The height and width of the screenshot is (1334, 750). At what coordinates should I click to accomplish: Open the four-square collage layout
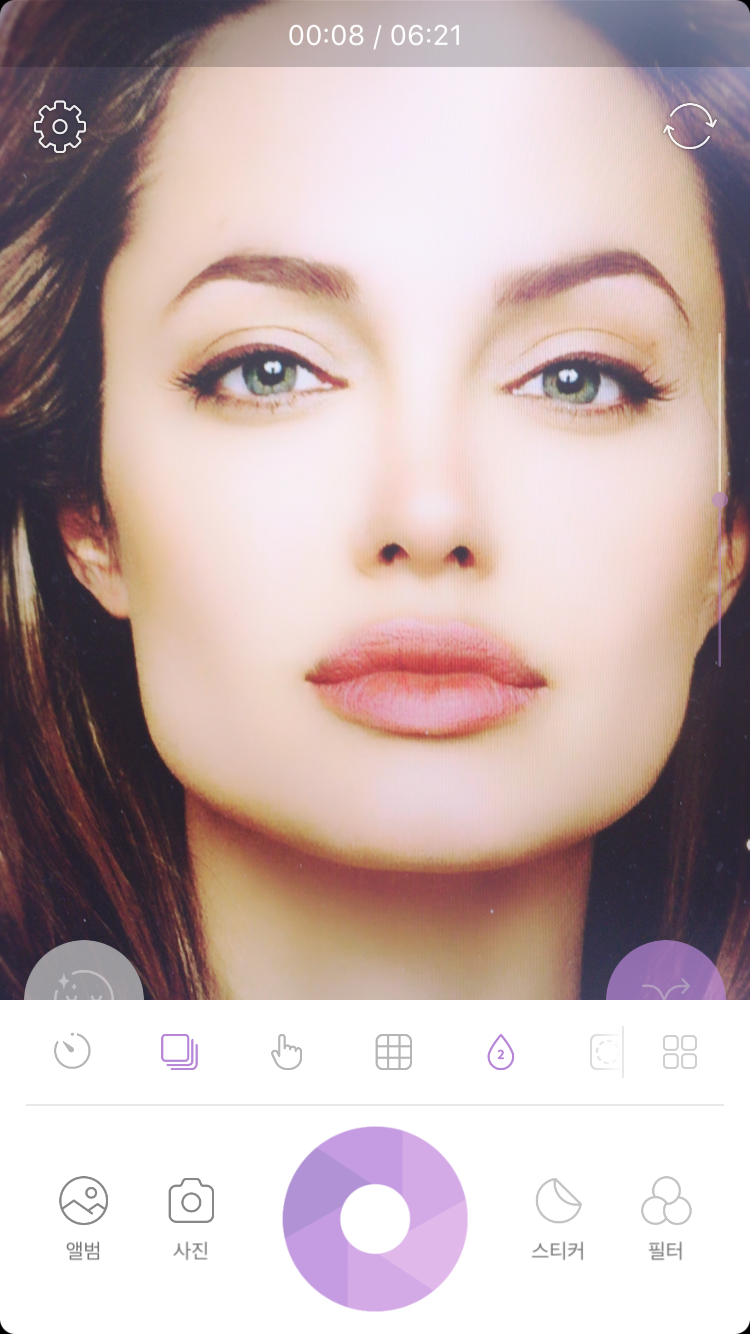[680, 1052]
